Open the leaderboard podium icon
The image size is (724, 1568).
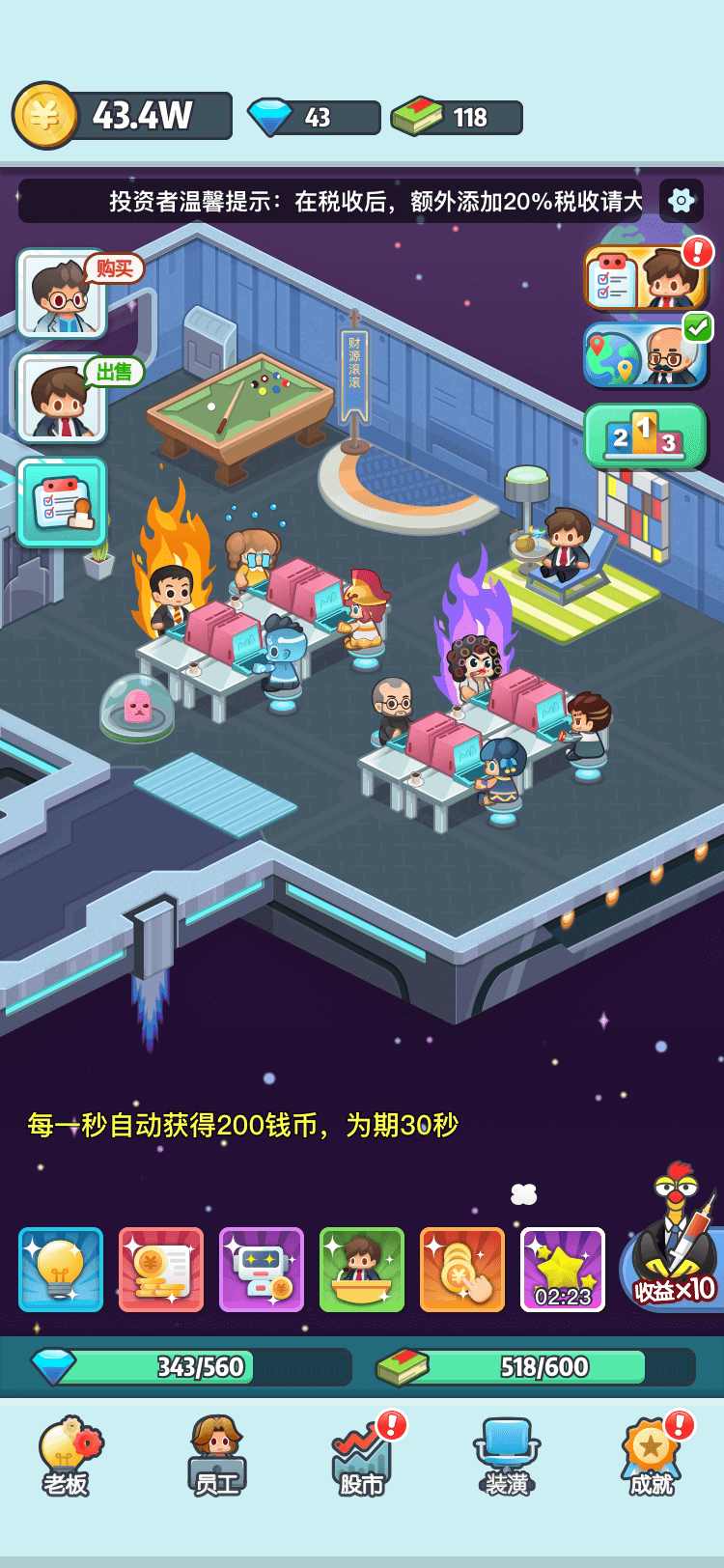645,436
